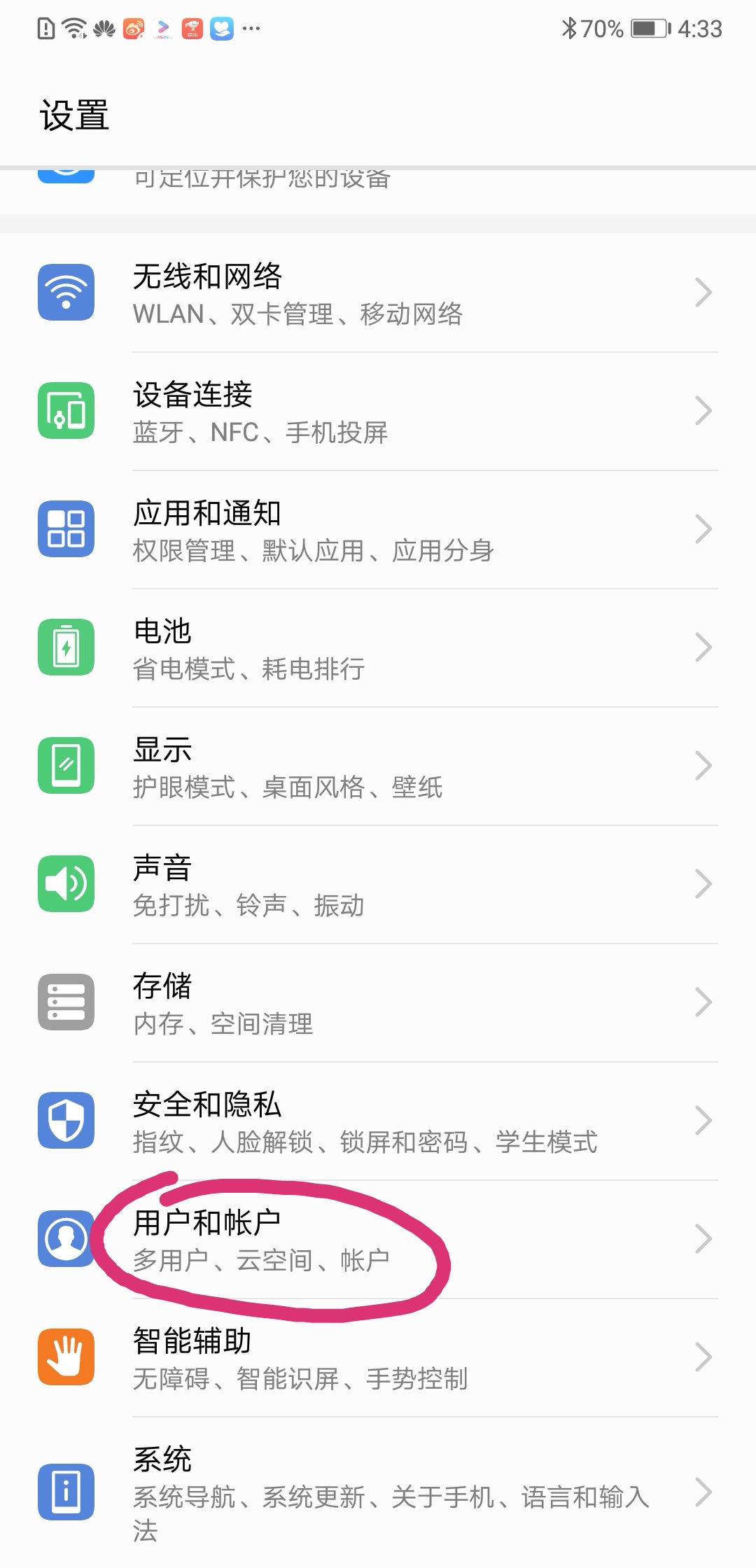Tap the WLAN wireless network icon
The height and width of the screenshot is (1568, 756).
click(x=66, y=292)
